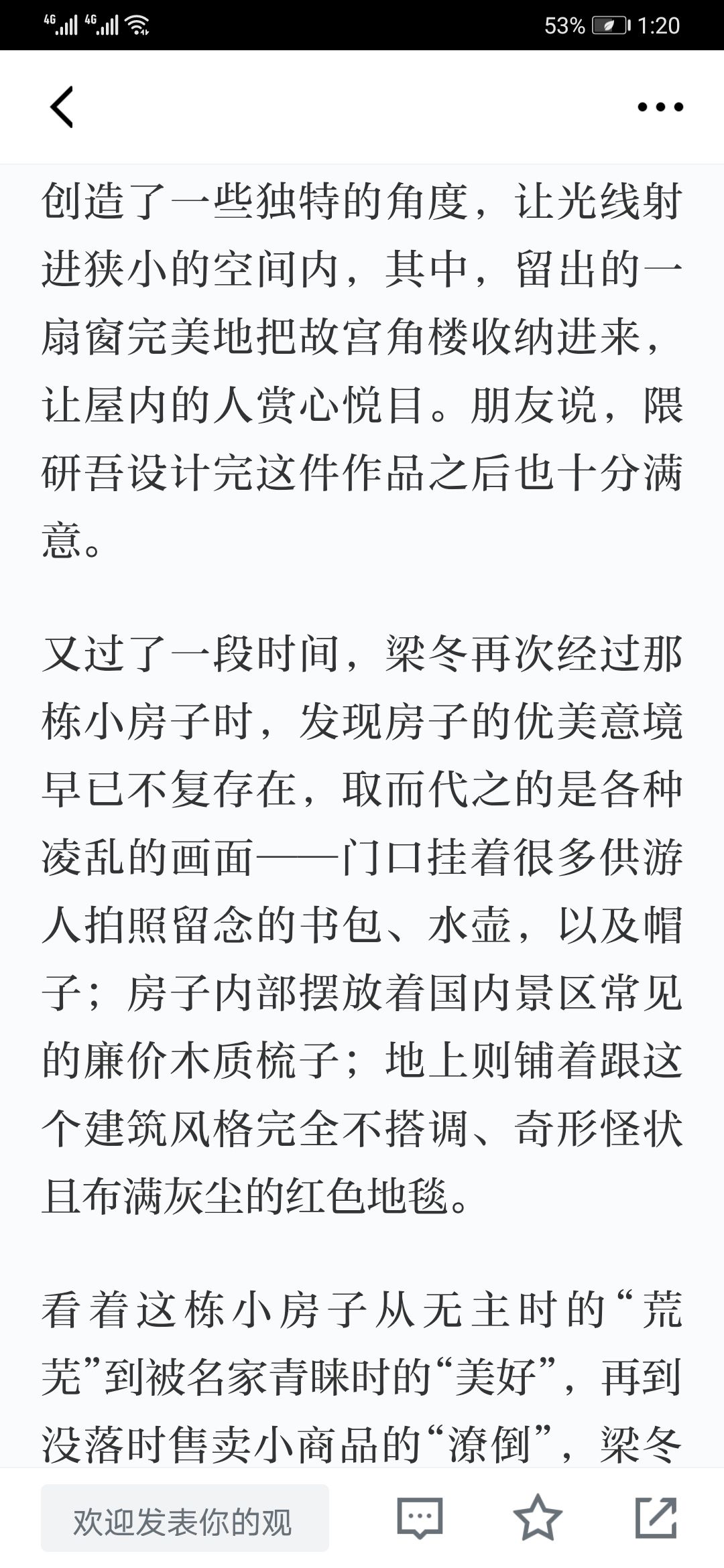Image resolution: width=724 pixels, height=1568 pixels.
Task: Share the article via the share icon
Action: [656, 1517]
